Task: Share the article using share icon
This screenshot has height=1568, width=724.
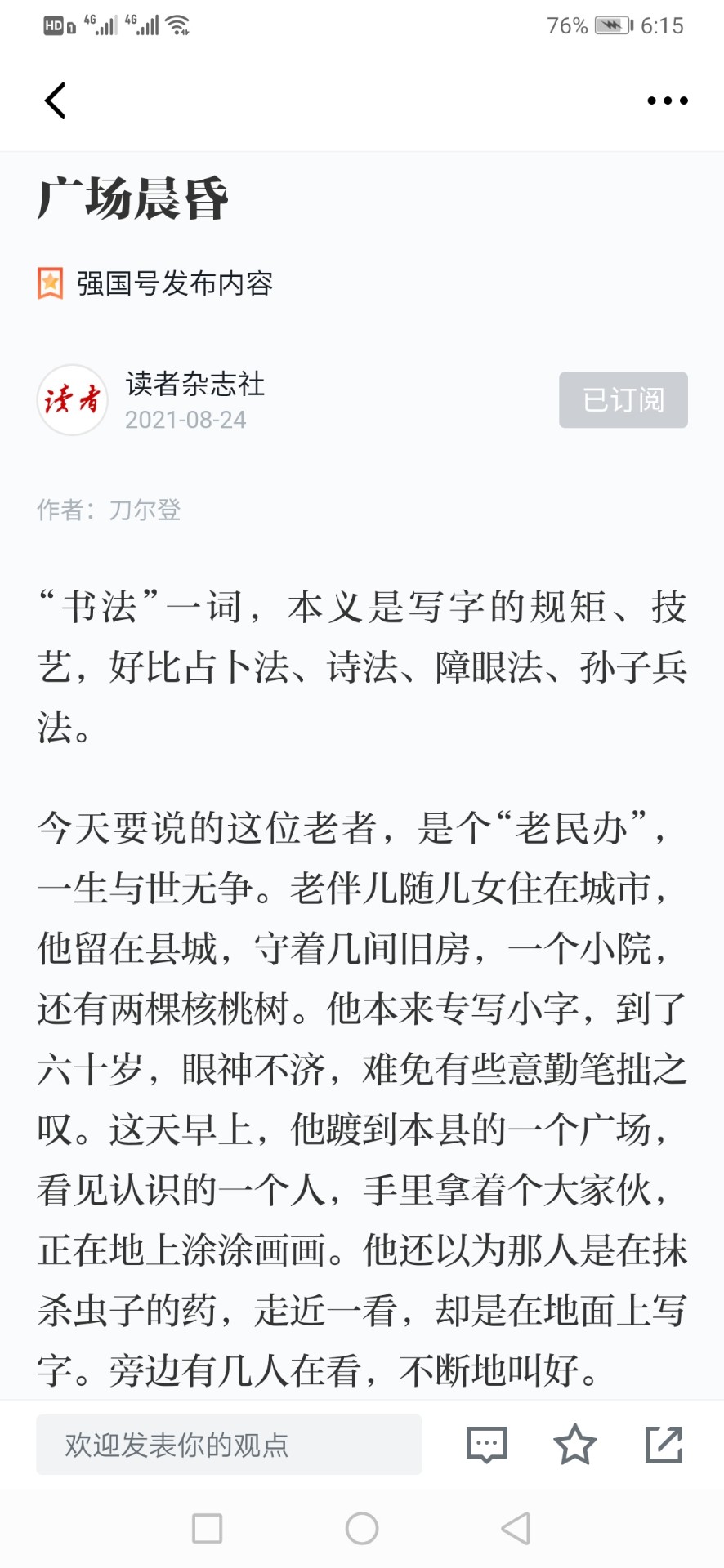Action: [x=664, y=1444]
